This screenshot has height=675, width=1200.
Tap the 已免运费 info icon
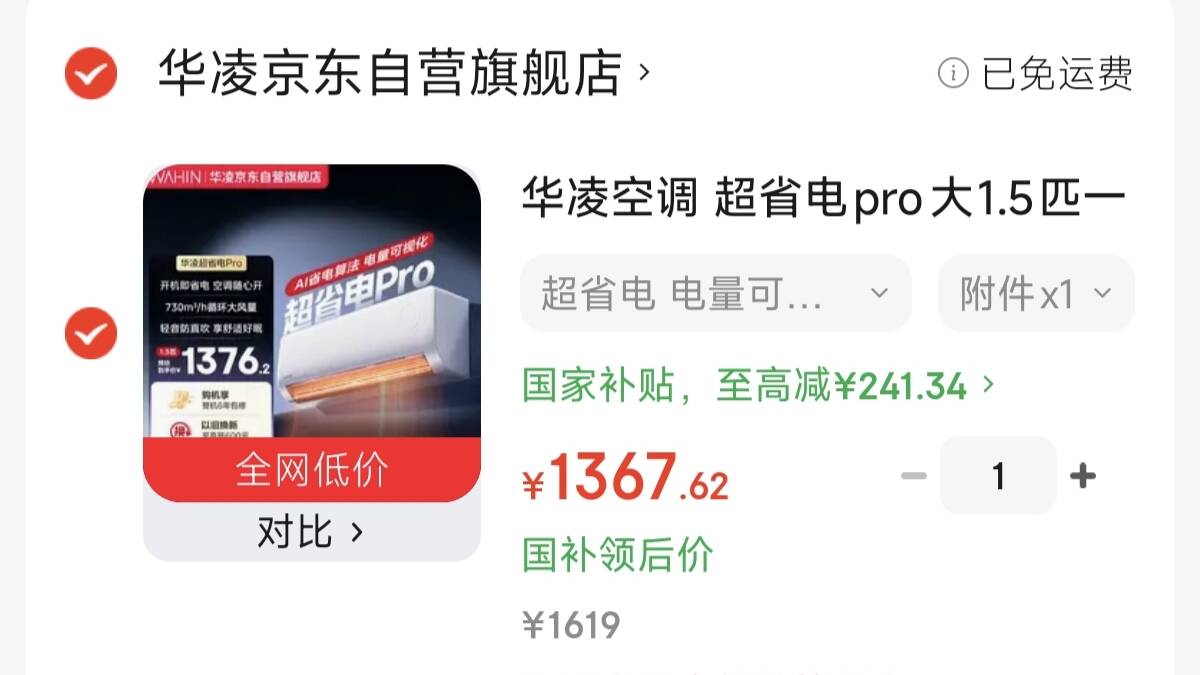[953, 73]
